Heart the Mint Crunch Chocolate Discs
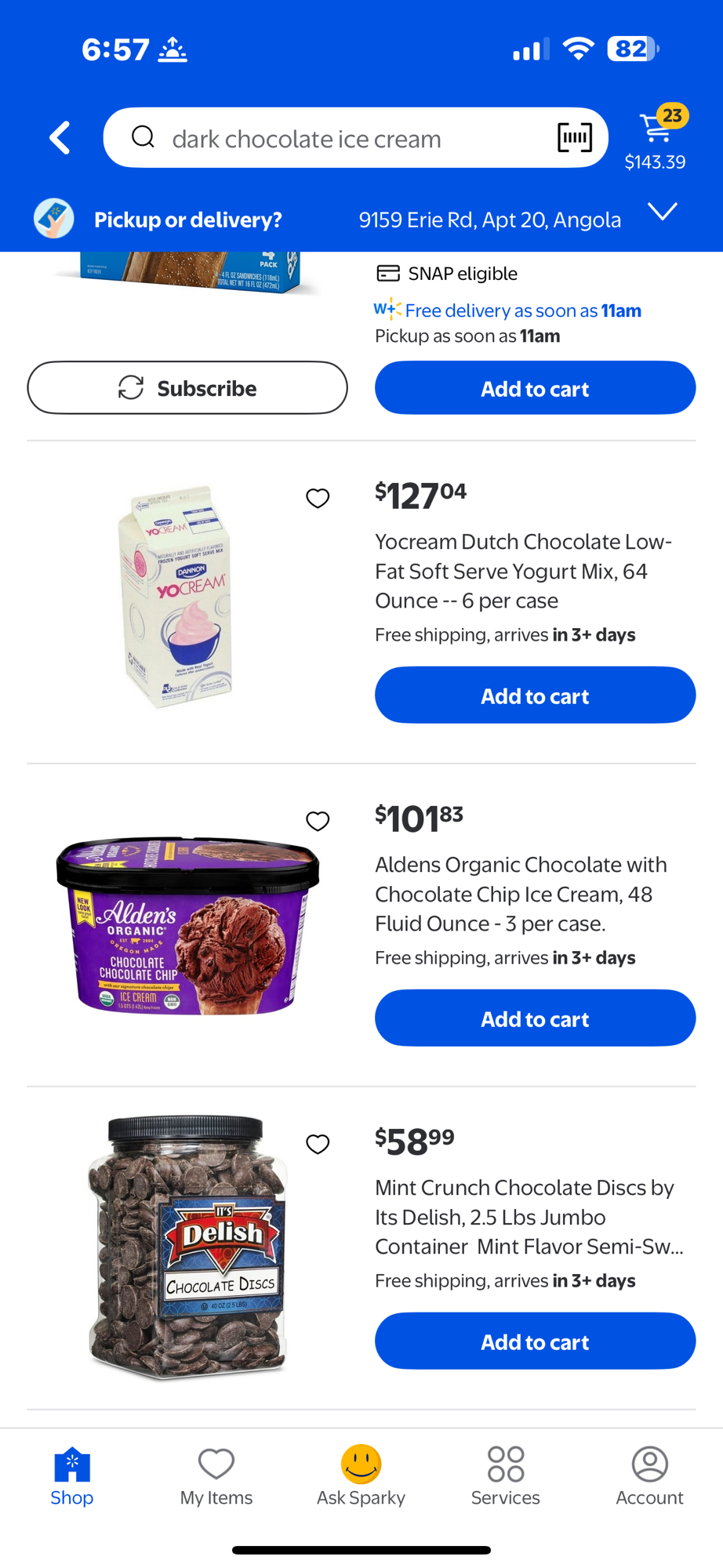723x1568 pixels. 318,1144
